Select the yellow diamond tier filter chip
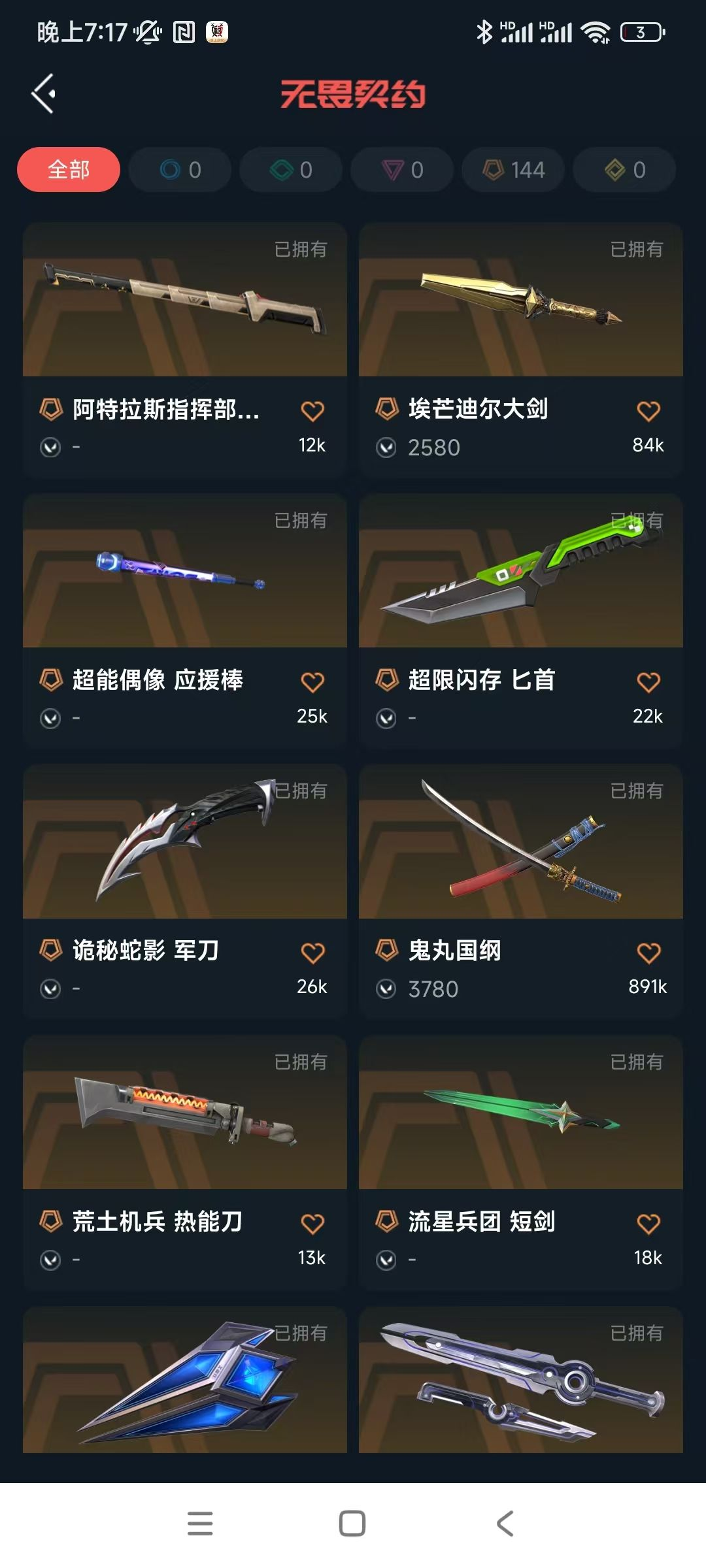 (624, 170)
